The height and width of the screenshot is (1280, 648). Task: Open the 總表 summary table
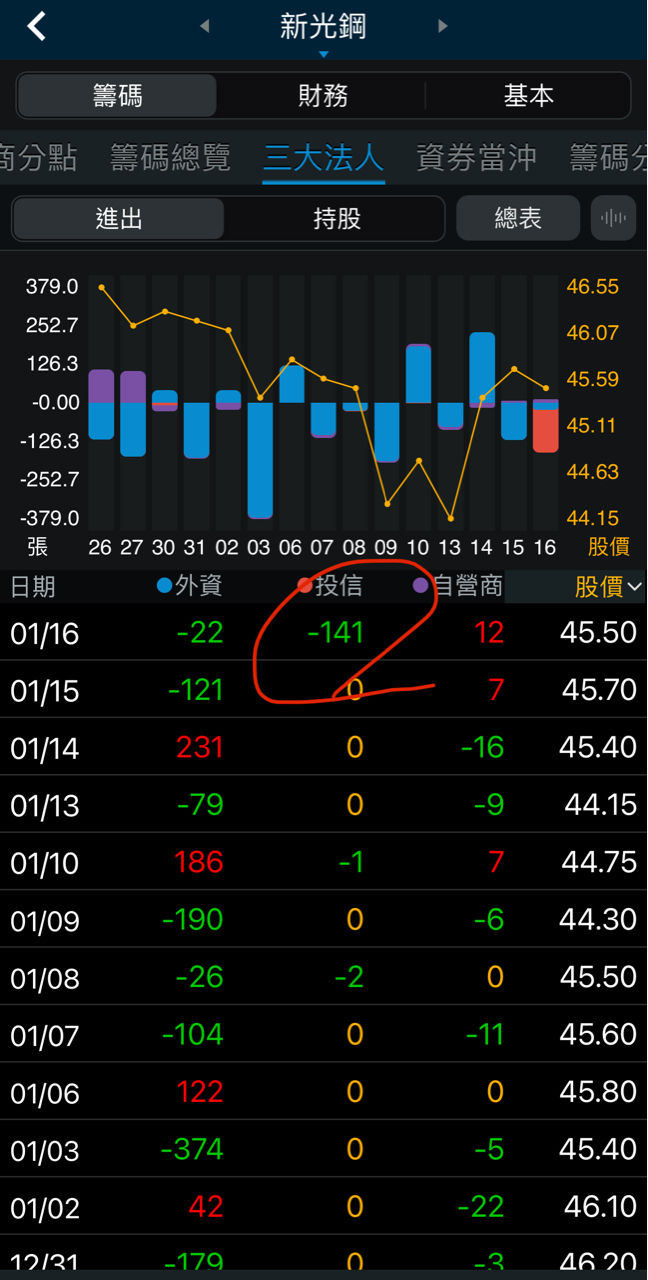tap(518, 219)
